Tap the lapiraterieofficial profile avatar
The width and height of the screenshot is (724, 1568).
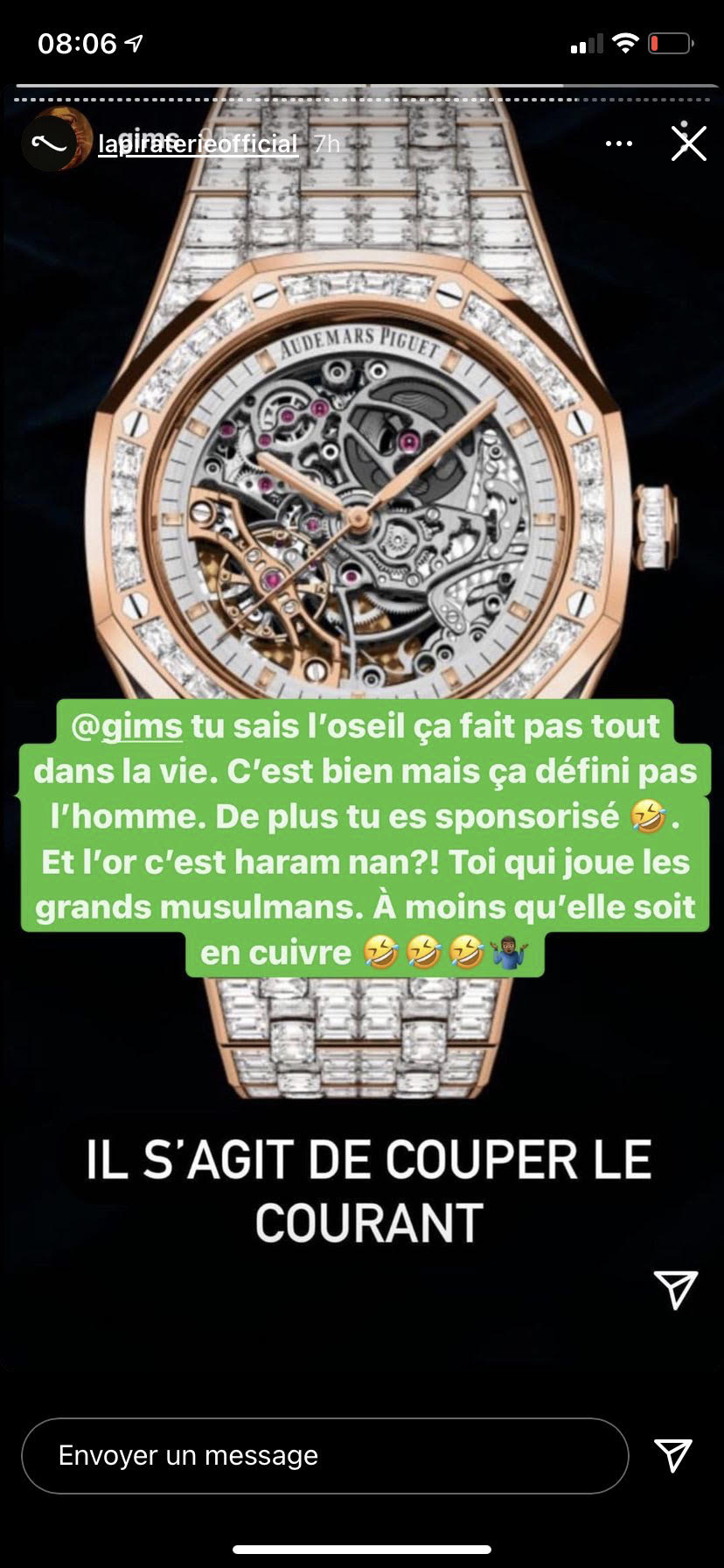55,141
